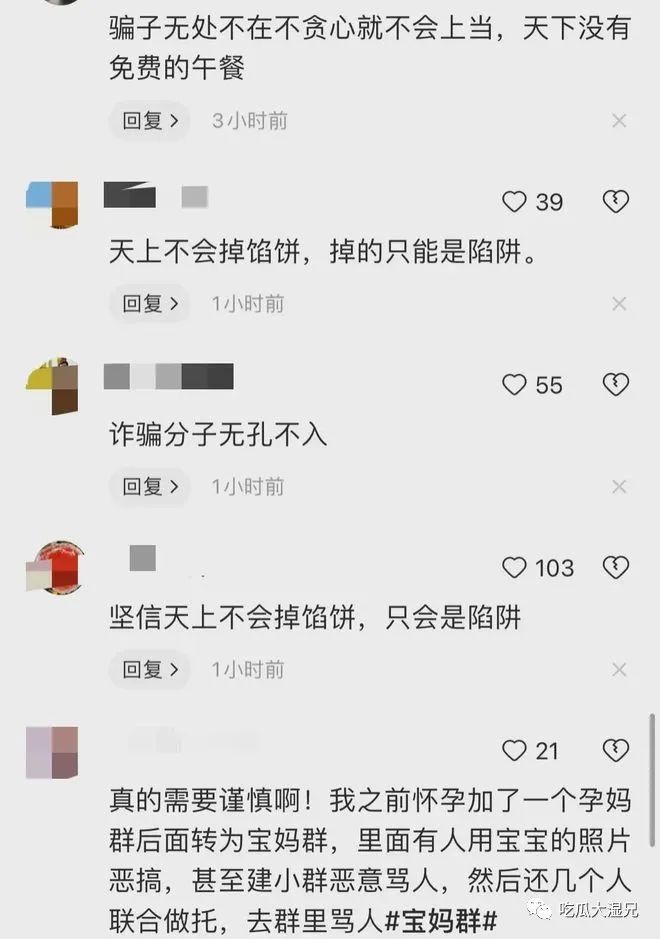
Task: Dismiss the 免费的午餐 comment with the X
Action: 619,121
